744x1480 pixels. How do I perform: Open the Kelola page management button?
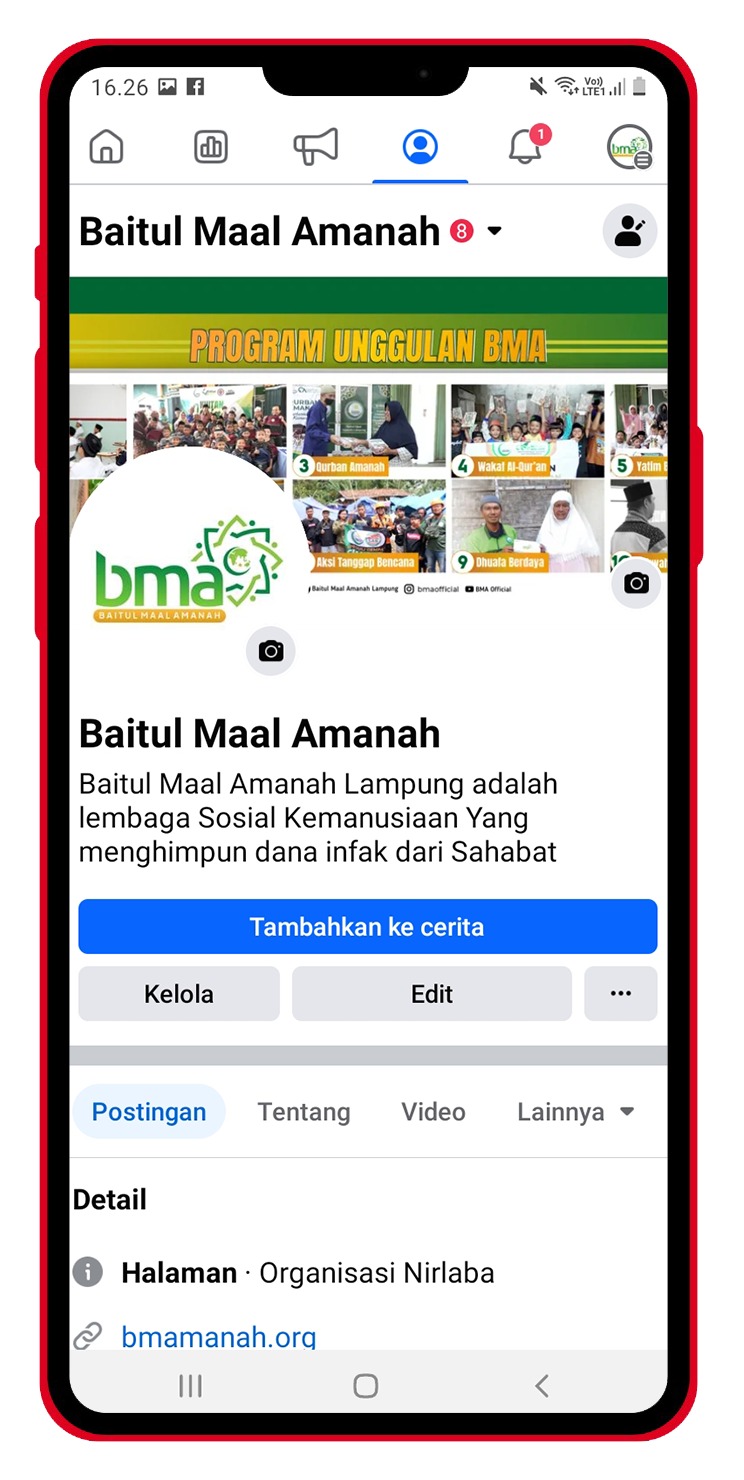click(x=179, y=994)
